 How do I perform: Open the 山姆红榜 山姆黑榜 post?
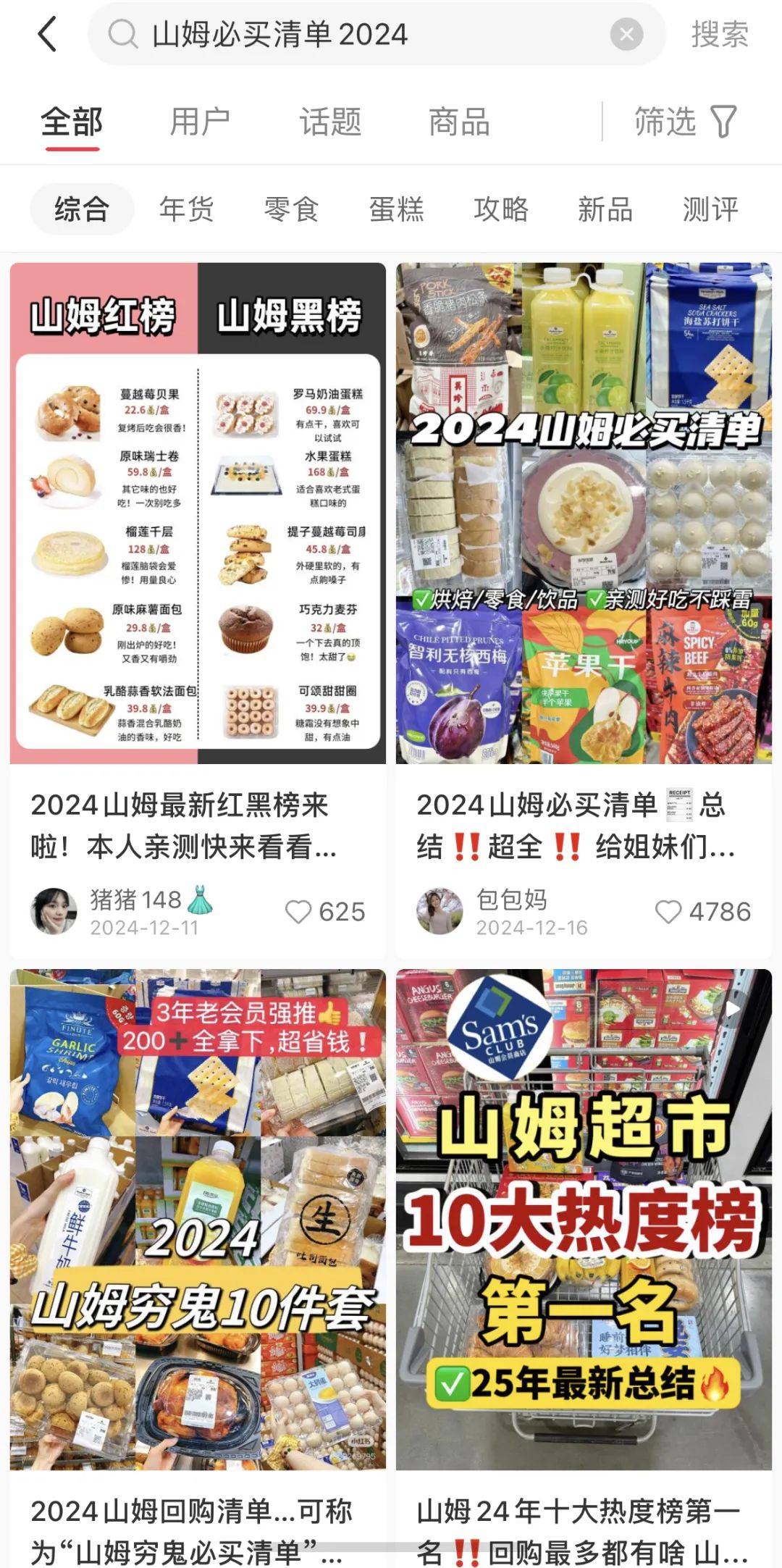(x=198, y=513)
